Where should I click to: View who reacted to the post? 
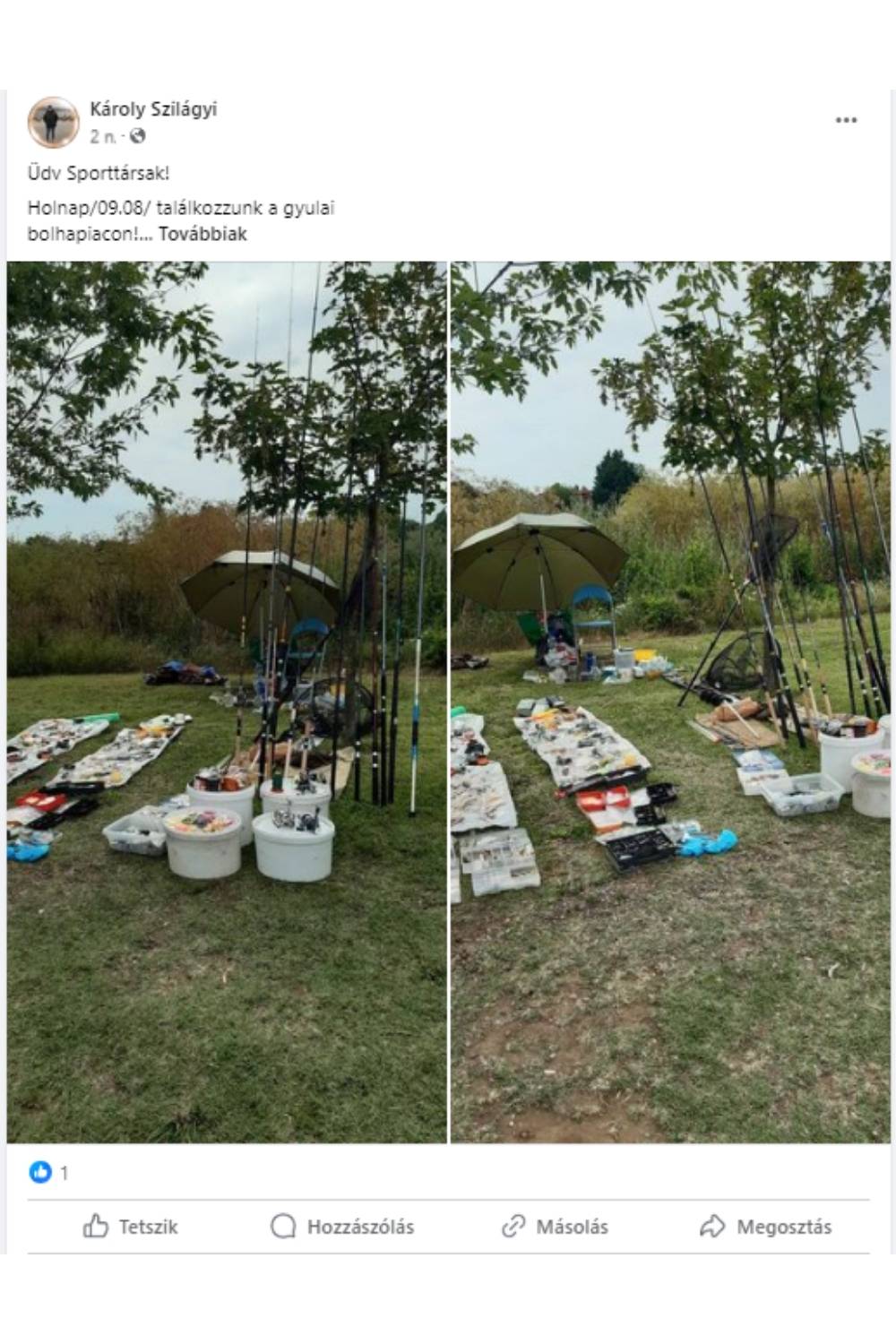(x=49, y=1172)
